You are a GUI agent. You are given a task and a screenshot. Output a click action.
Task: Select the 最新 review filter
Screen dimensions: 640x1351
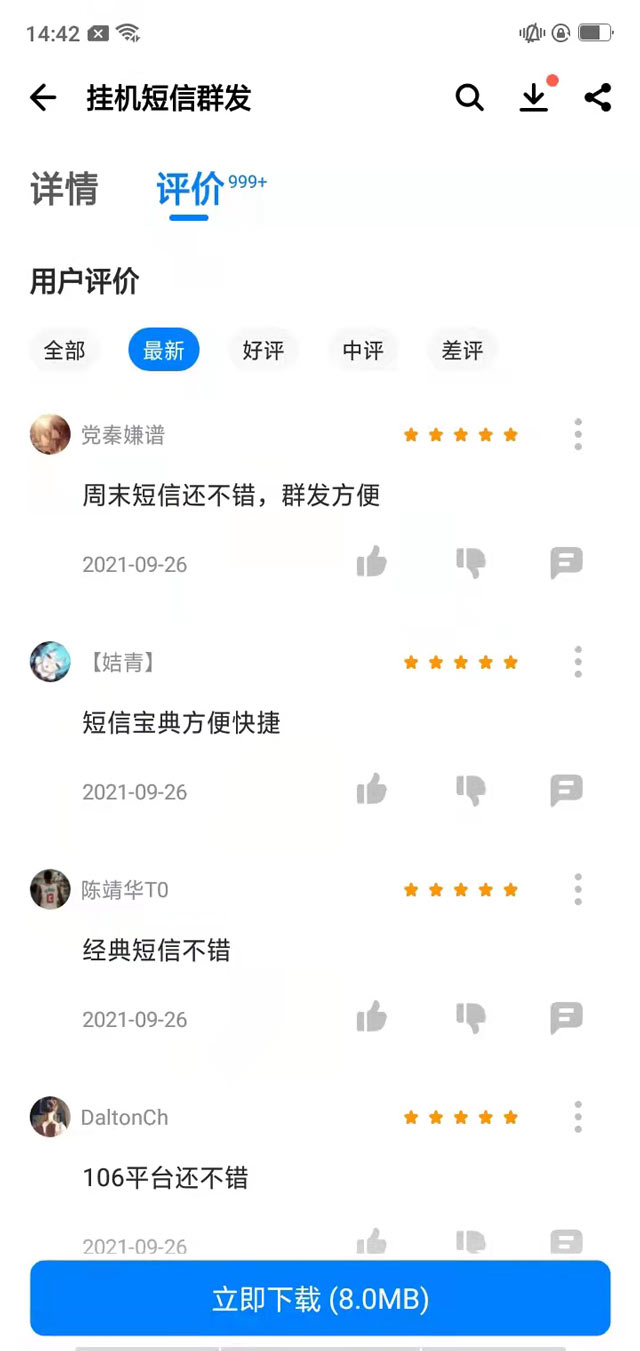(164, 350)
